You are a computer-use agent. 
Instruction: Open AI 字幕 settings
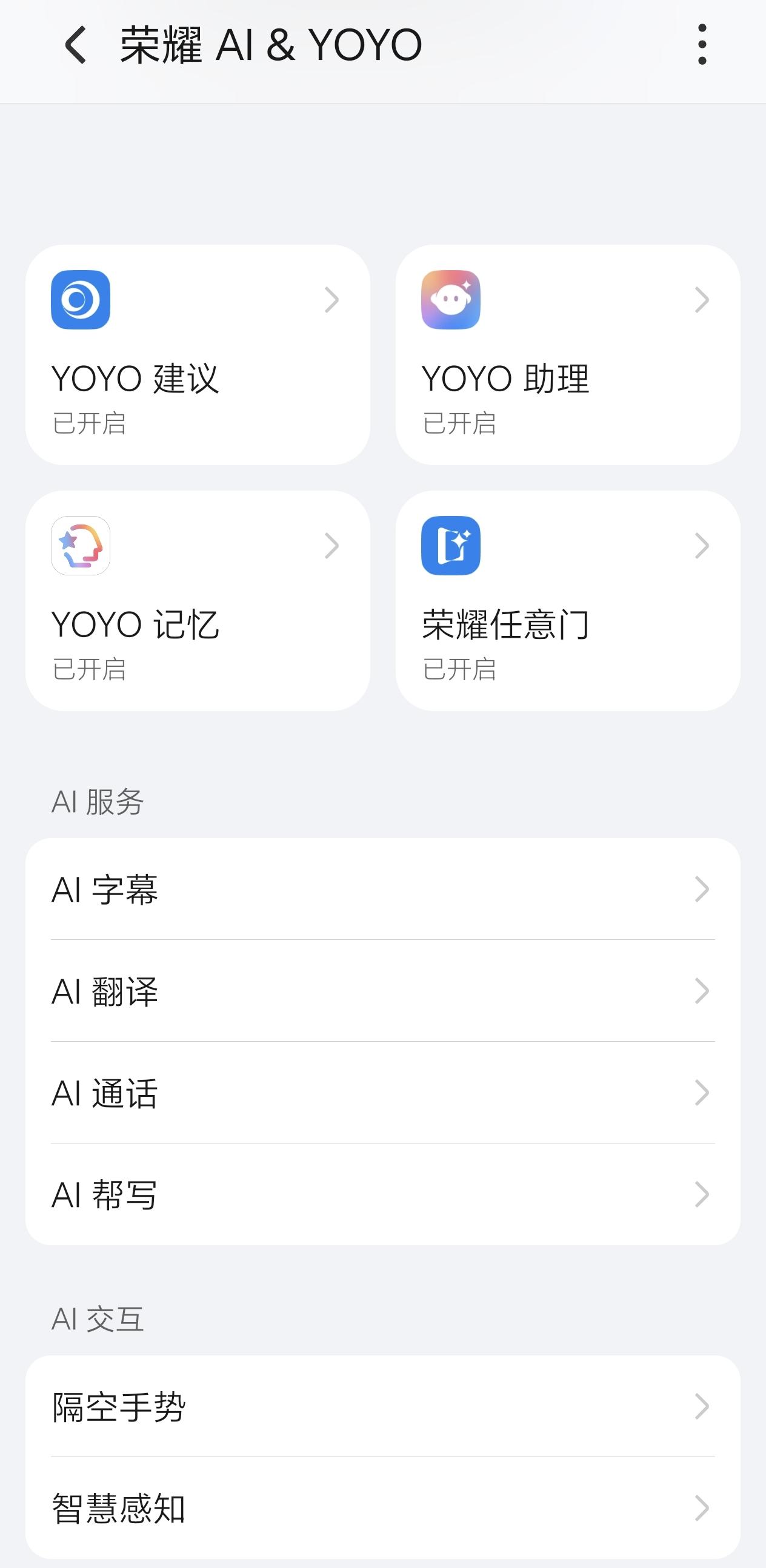383,889
